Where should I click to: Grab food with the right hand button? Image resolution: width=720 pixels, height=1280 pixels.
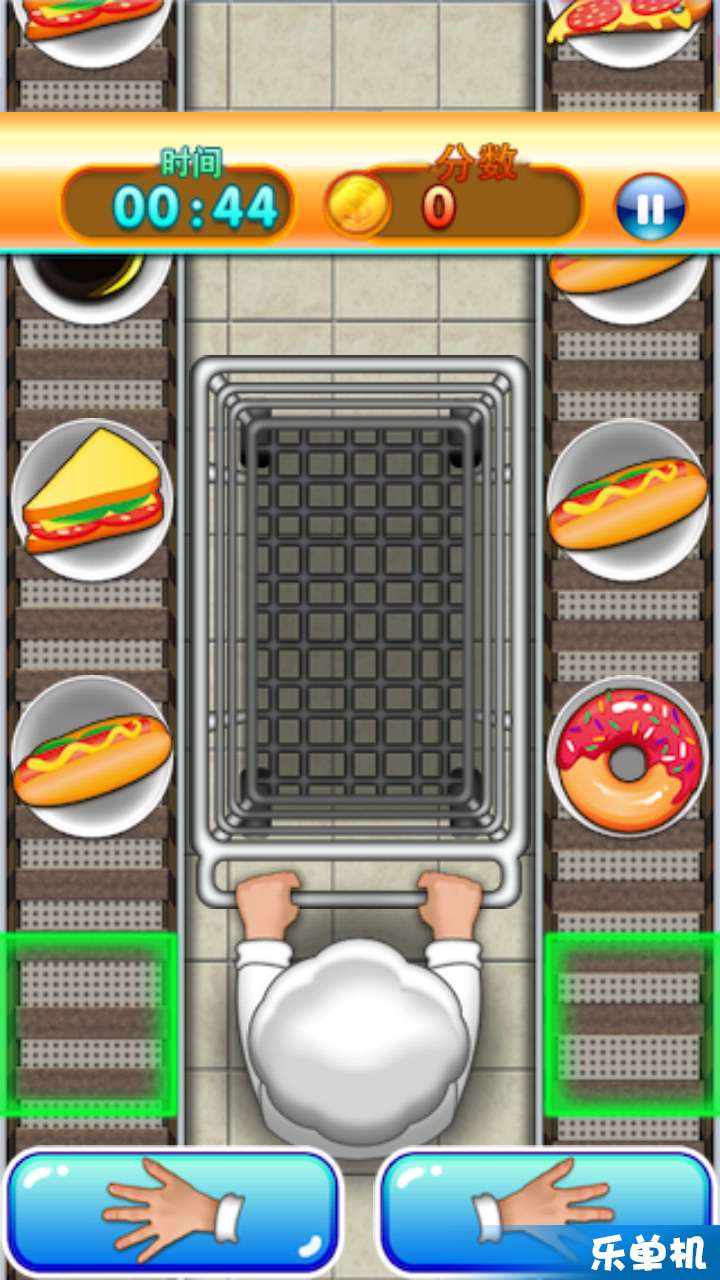pyautogui.click(x=545, y=1210)
